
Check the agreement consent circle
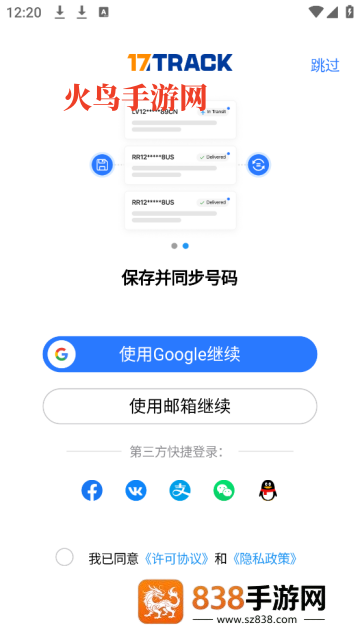[x=64, y=557]
